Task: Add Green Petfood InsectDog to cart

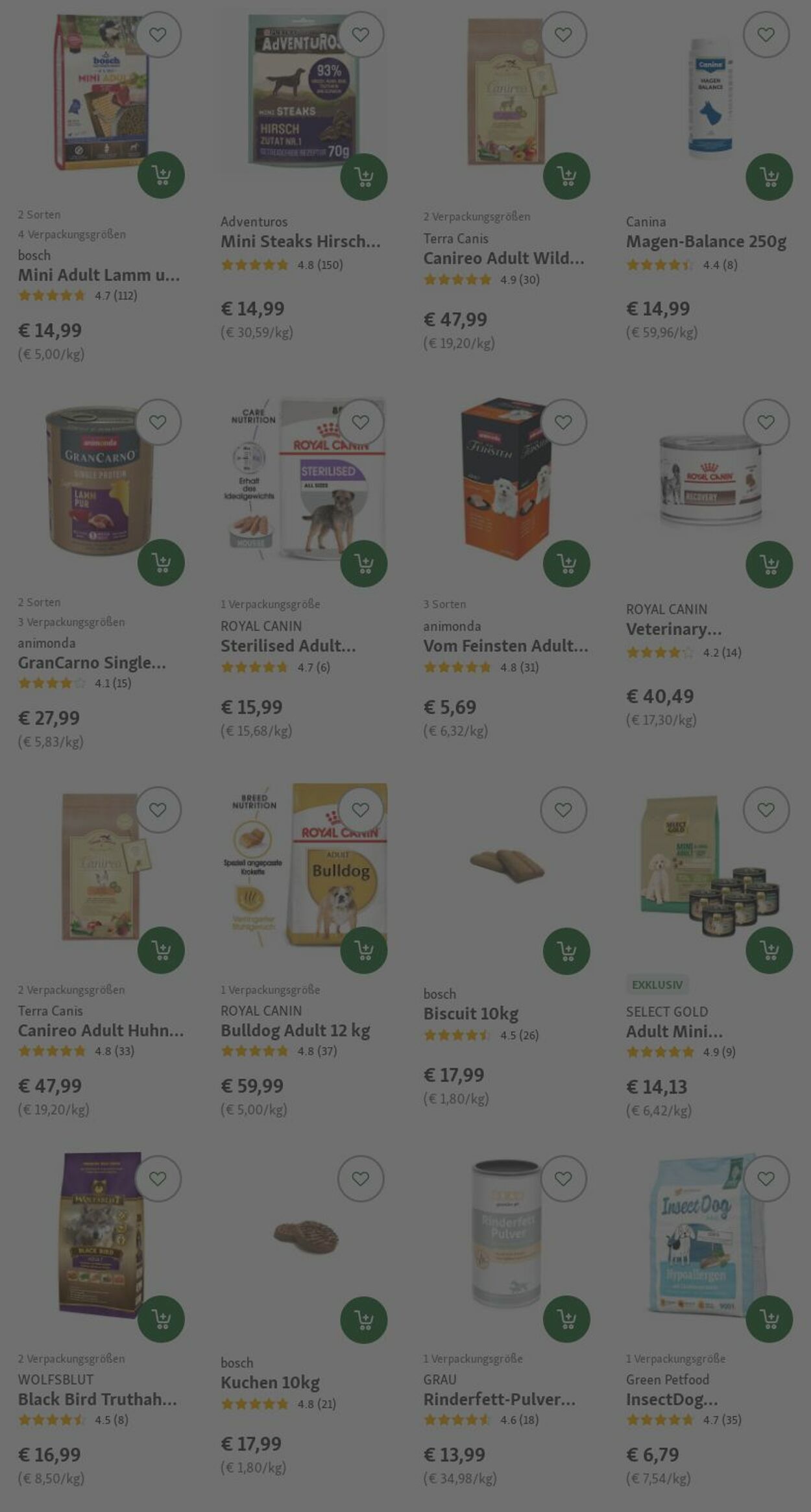Action: [x=769, y=1318]
